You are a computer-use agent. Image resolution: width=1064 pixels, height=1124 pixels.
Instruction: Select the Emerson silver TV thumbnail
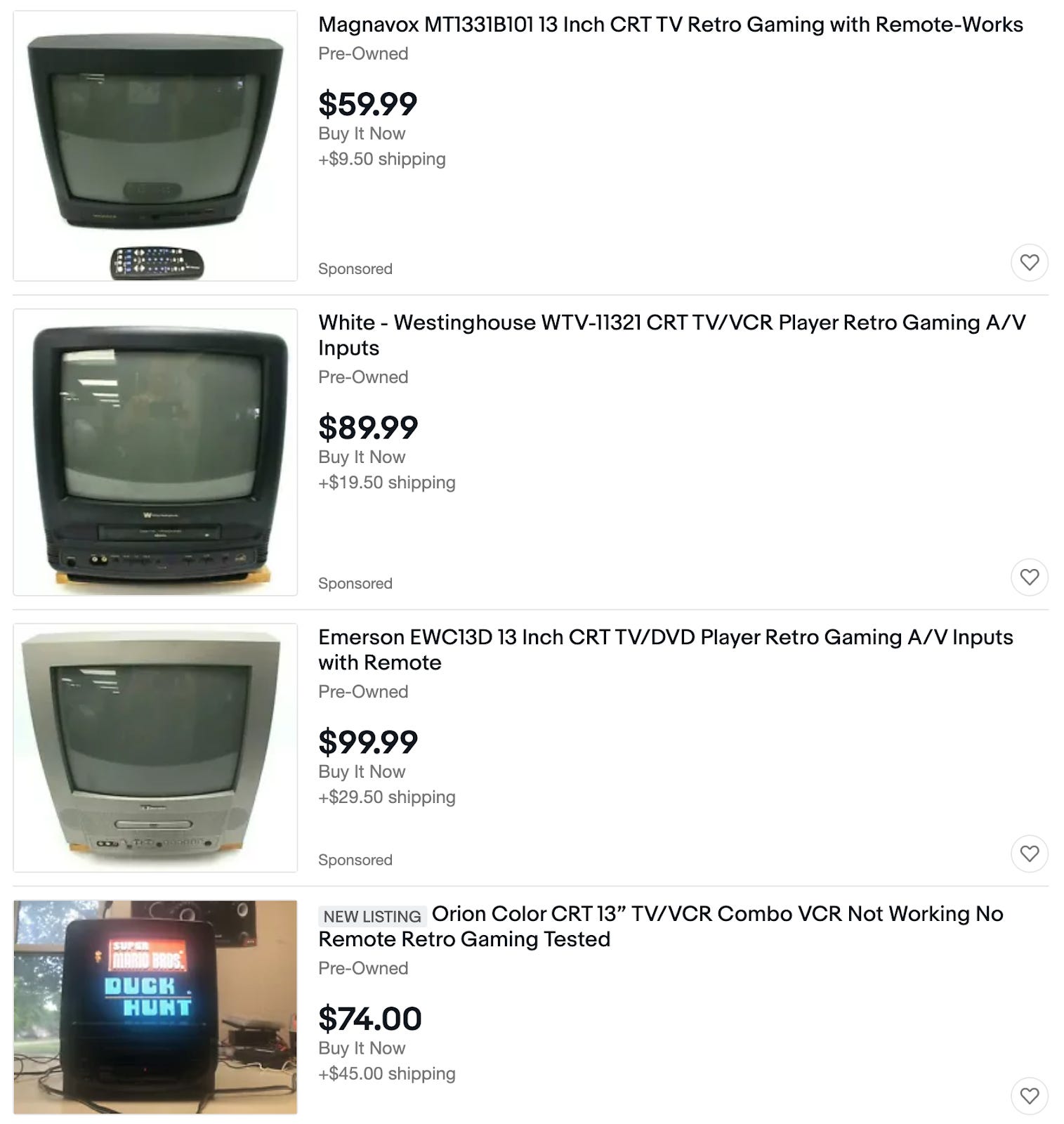(155, 747)
